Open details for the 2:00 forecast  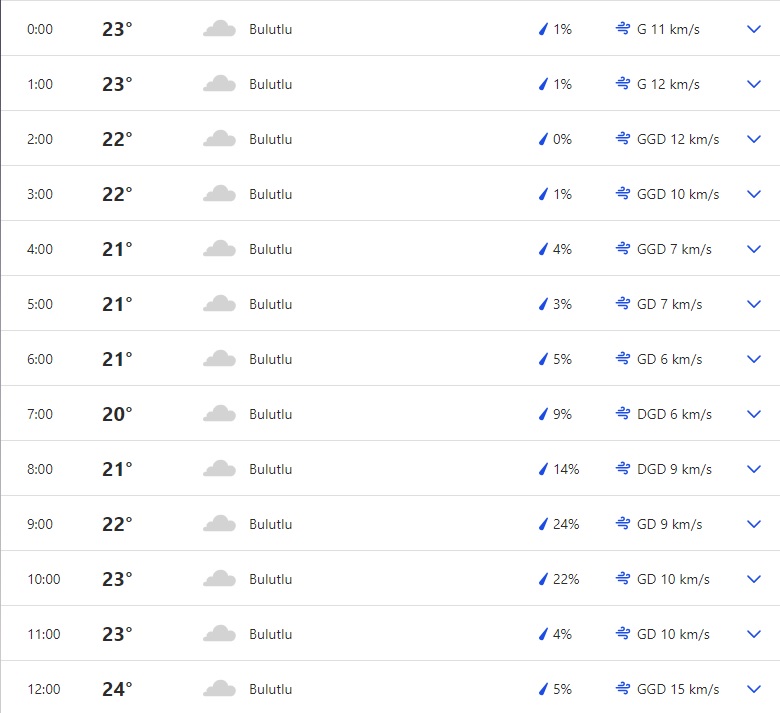pos(754,139)
